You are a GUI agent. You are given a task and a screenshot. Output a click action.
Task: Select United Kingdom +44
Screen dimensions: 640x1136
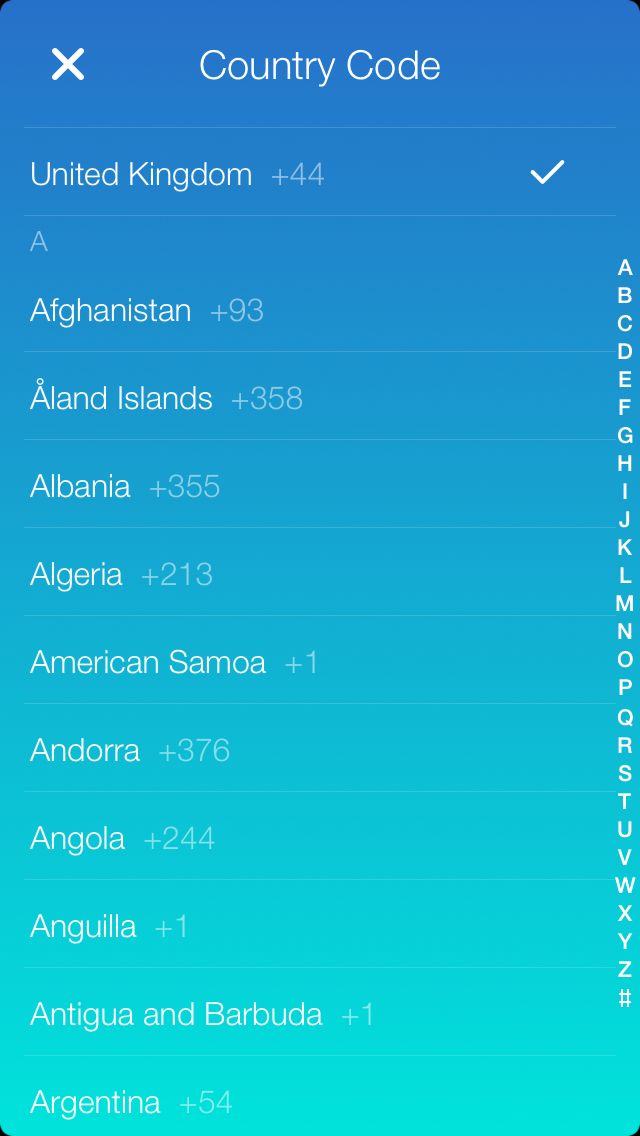click(300, 174)
